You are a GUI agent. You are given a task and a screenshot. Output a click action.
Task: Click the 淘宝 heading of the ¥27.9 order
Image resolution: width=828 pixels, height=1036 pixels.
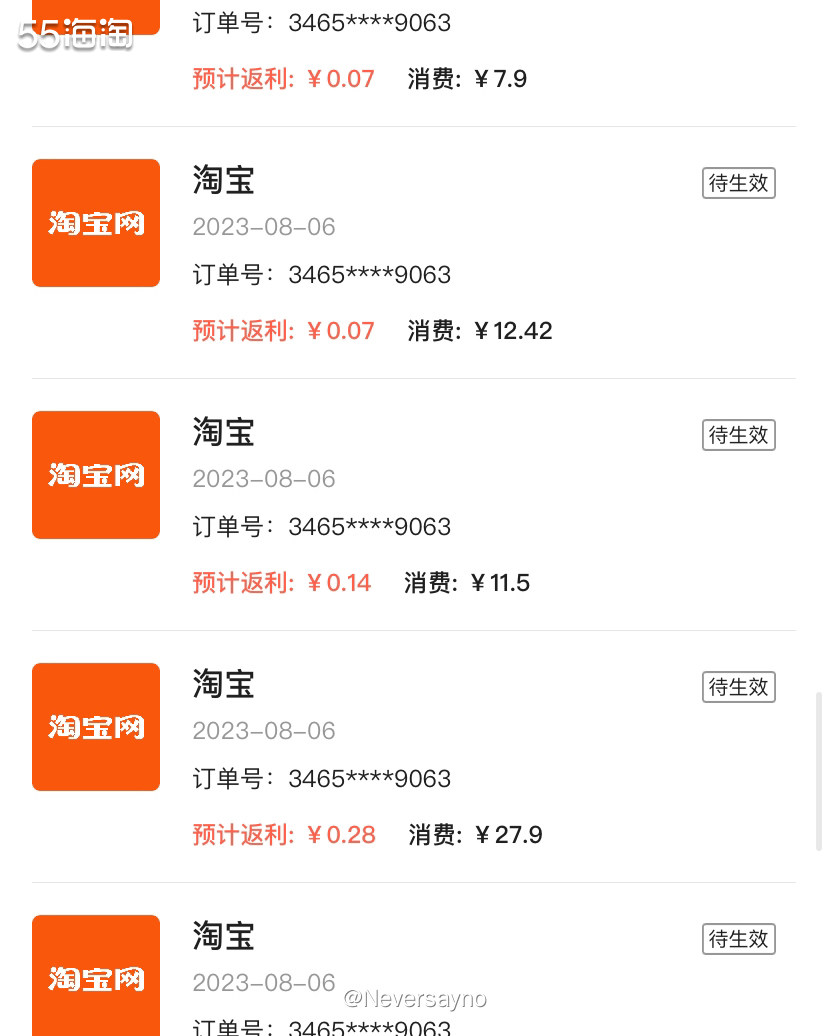223,685
